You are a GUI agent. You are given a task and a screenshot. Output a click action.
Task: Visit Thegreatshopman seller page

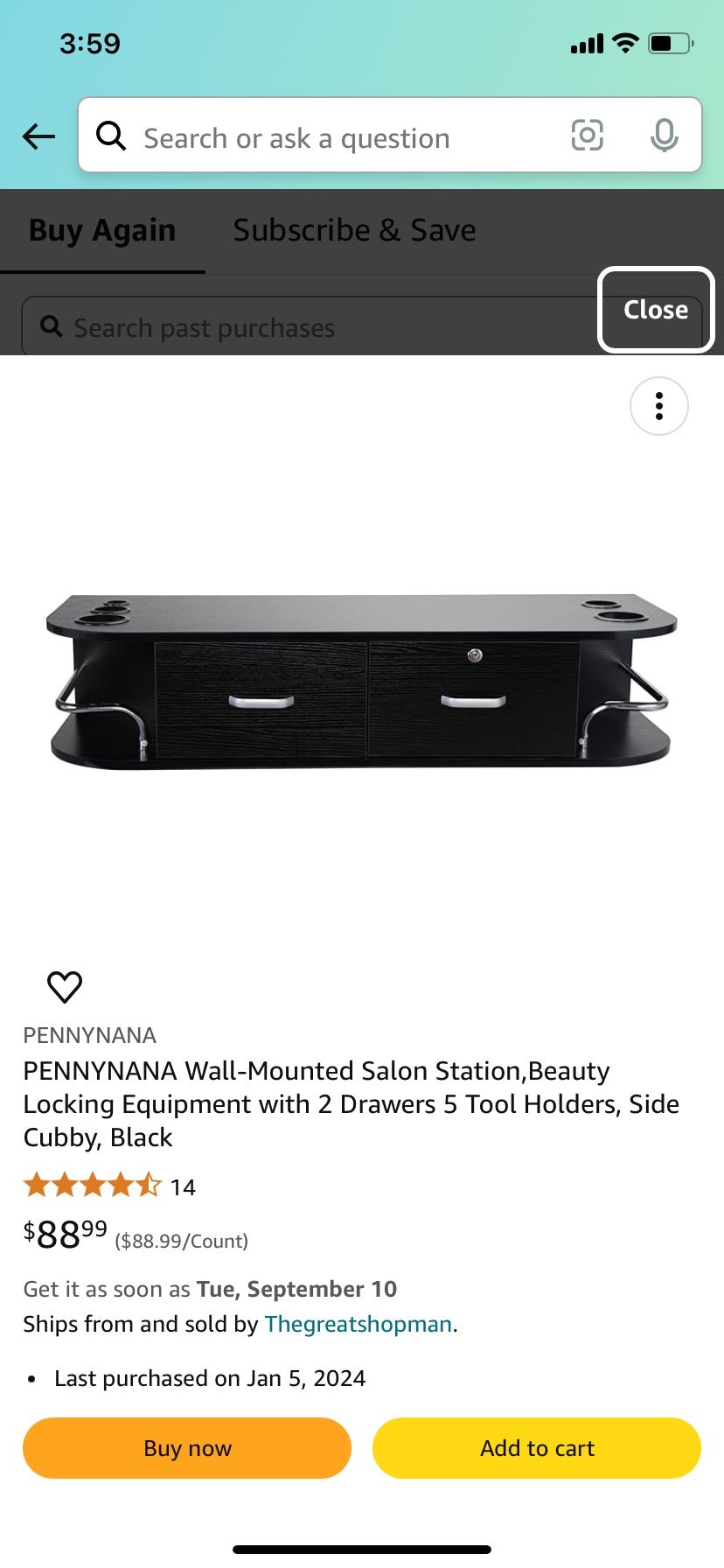[358, 1324]
